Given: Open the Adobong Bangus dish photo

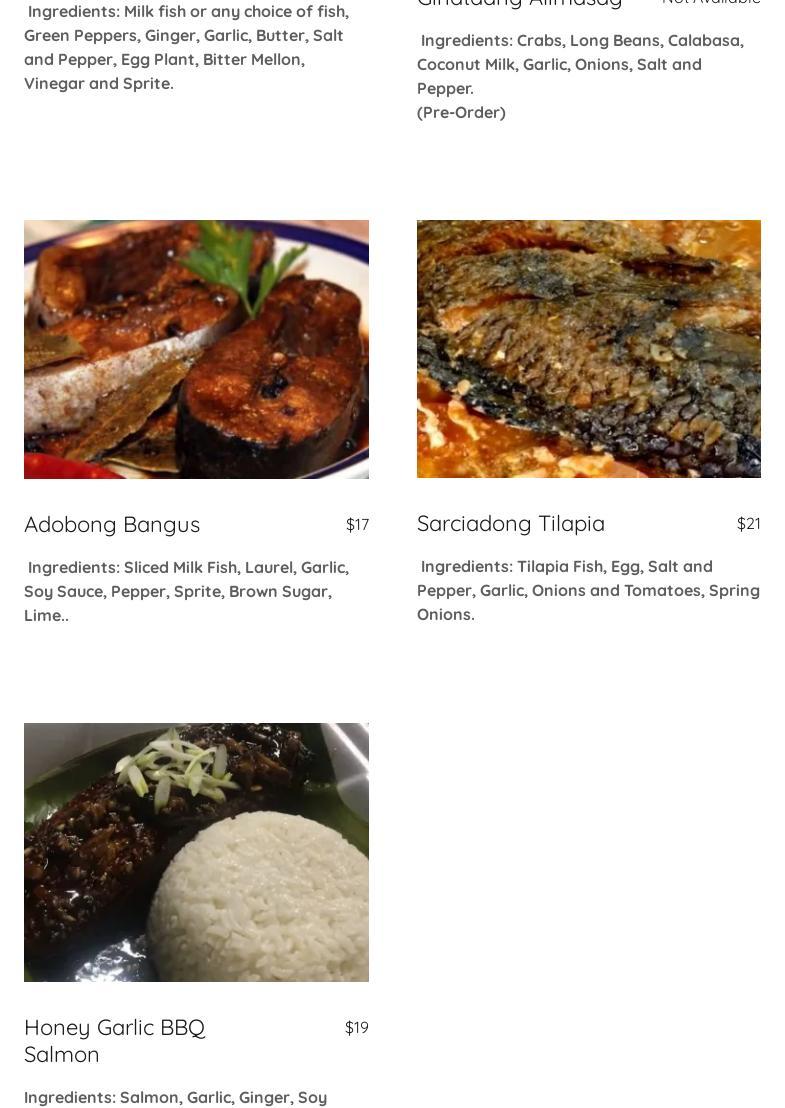Looking at the screenshot, I should [196, 349].
